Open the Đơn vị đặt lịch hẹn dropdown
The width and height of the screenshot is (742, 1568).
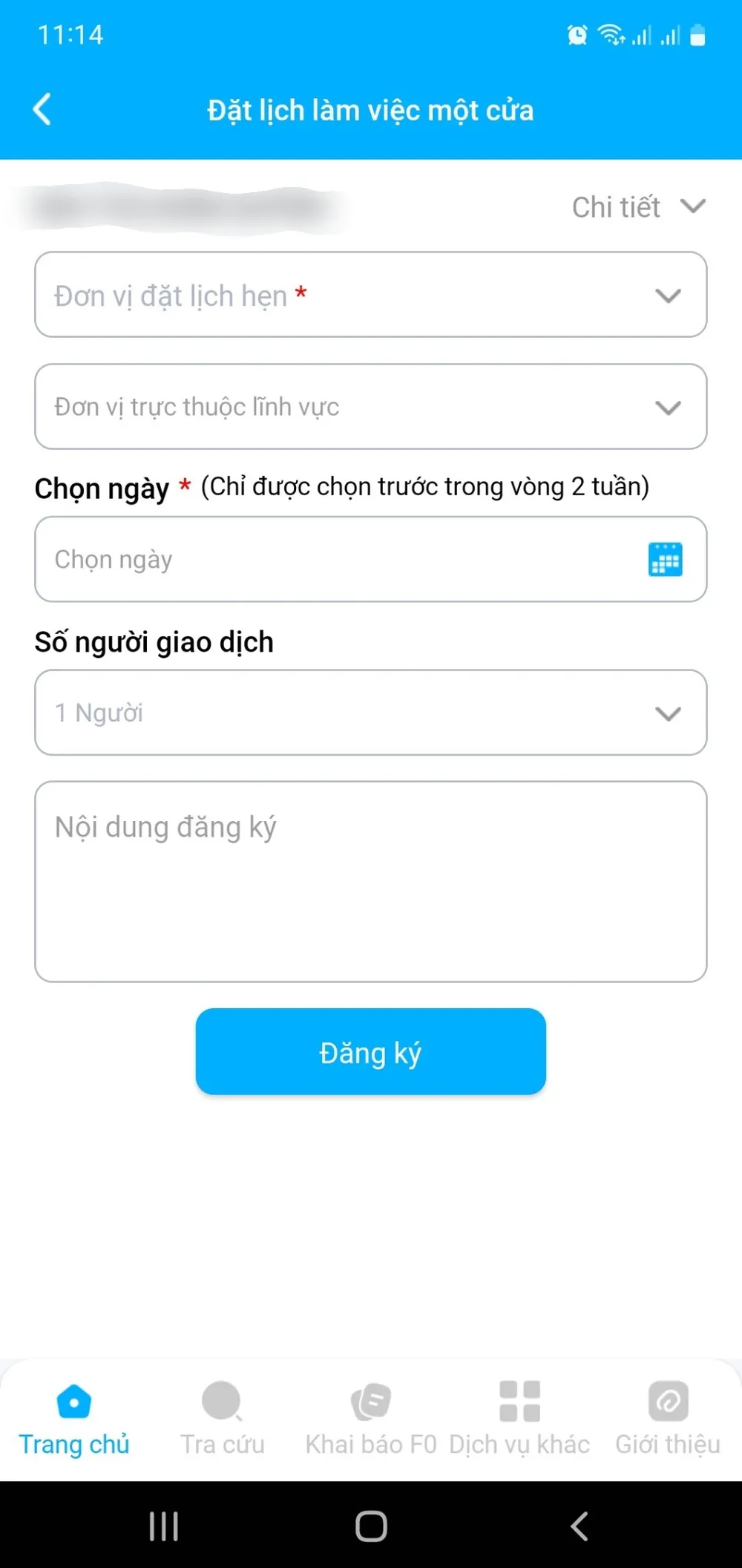coord(370,295)
